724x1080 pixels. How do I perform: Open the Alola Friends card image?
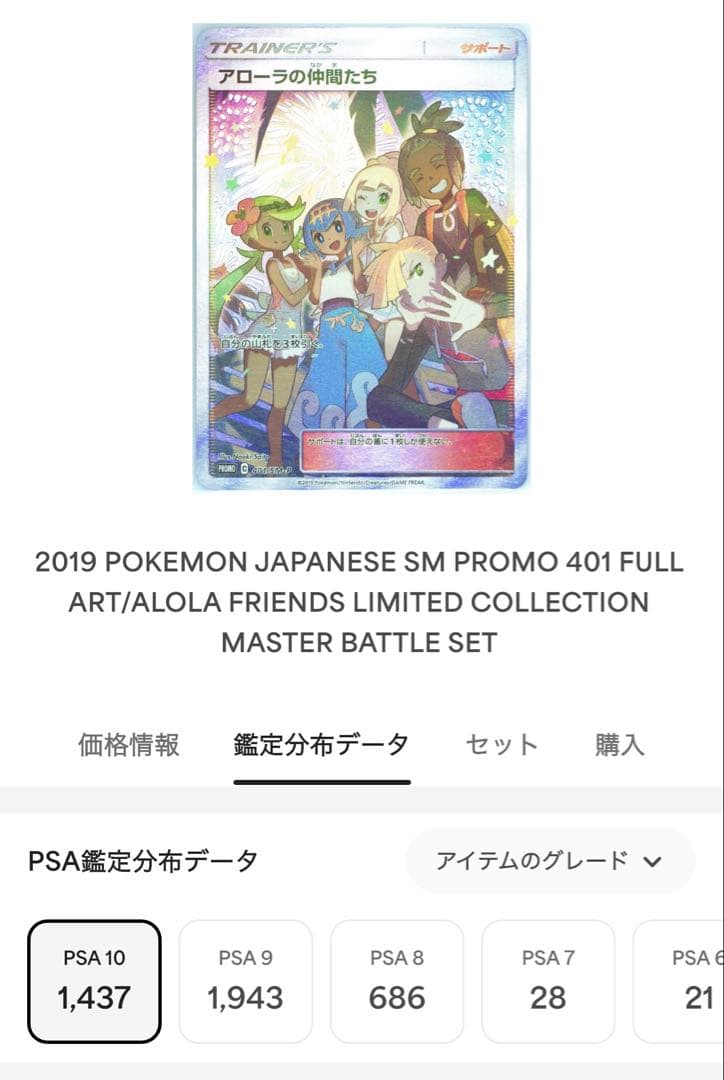(x=362, y=255)
